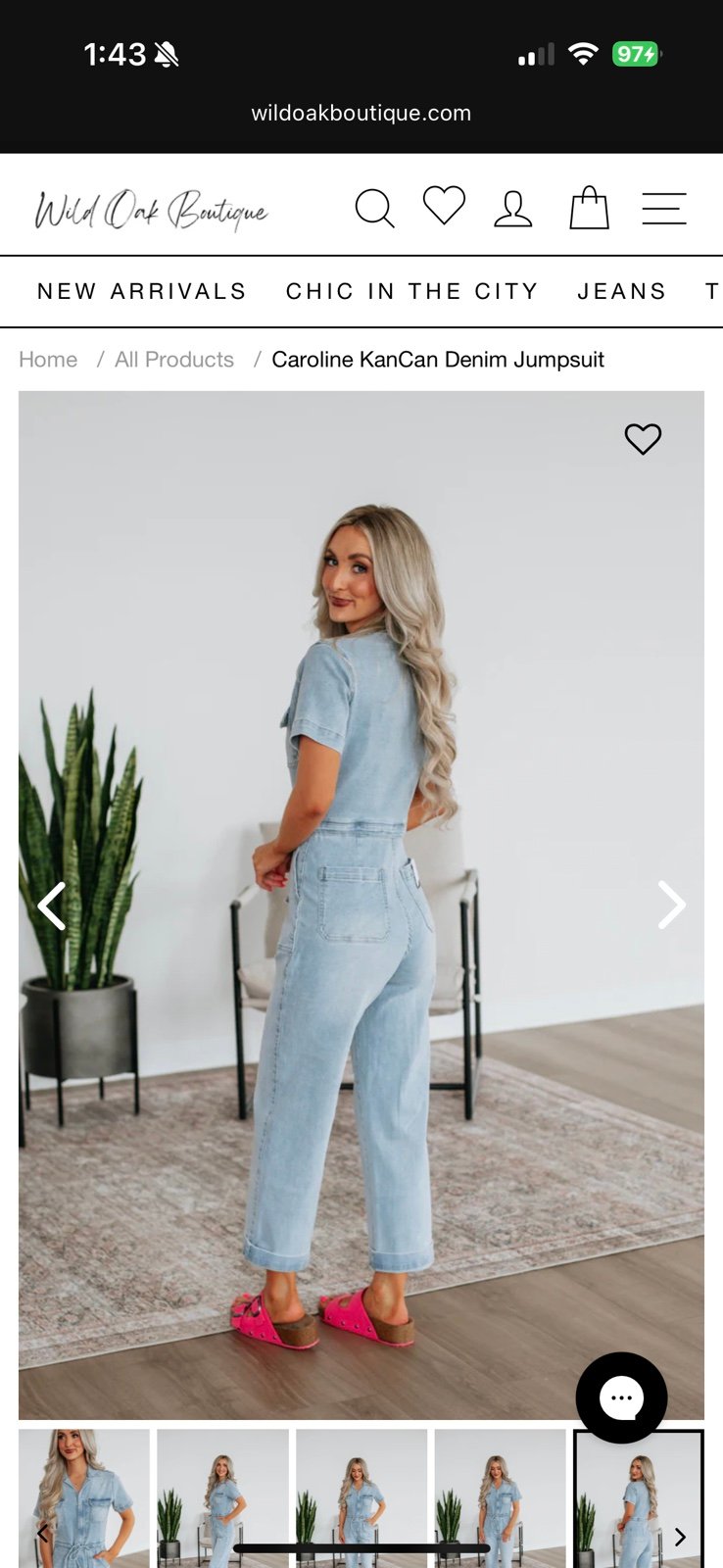
Task: Show the next product photo
Action: 671,905
